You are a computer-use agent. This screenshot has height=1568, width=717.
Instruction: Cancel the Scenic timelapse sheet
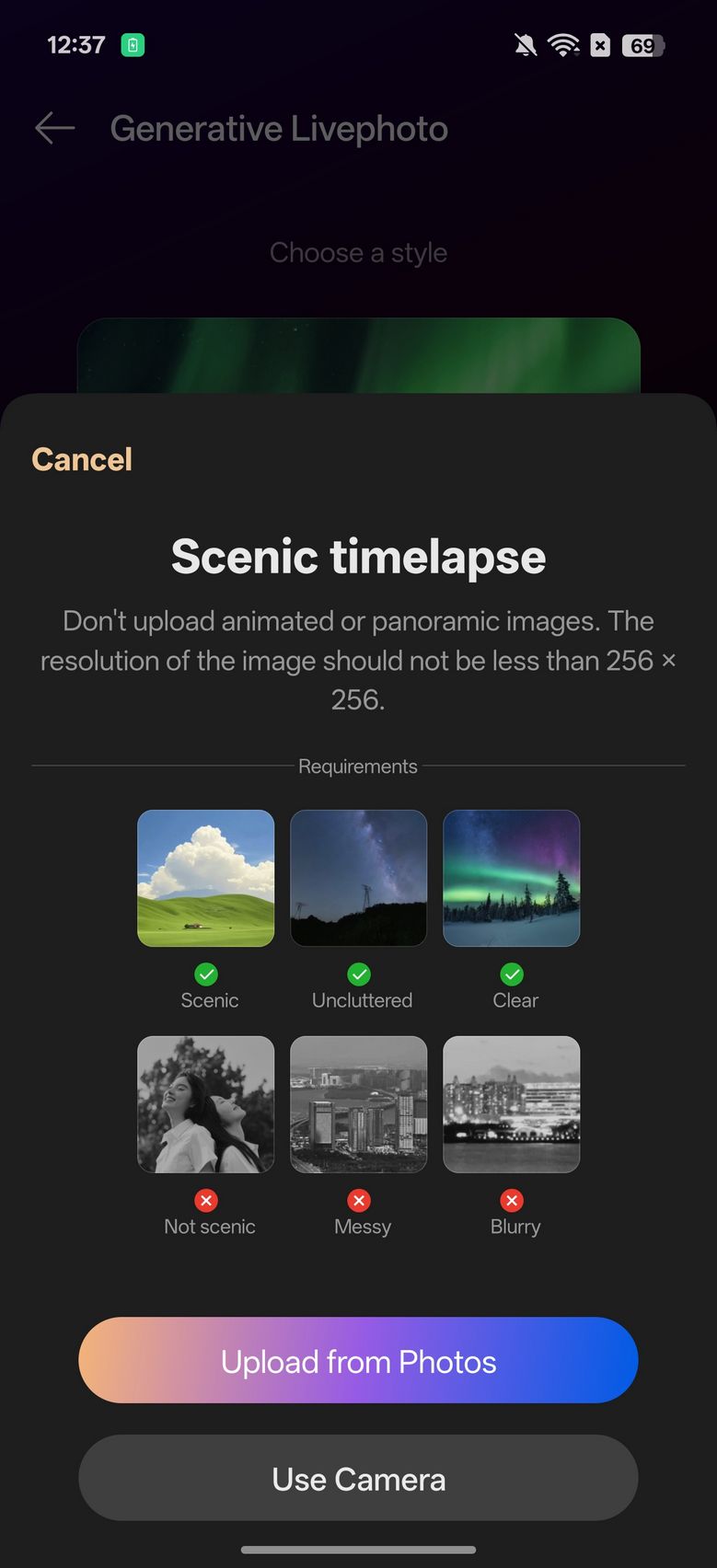pos(82,459)
